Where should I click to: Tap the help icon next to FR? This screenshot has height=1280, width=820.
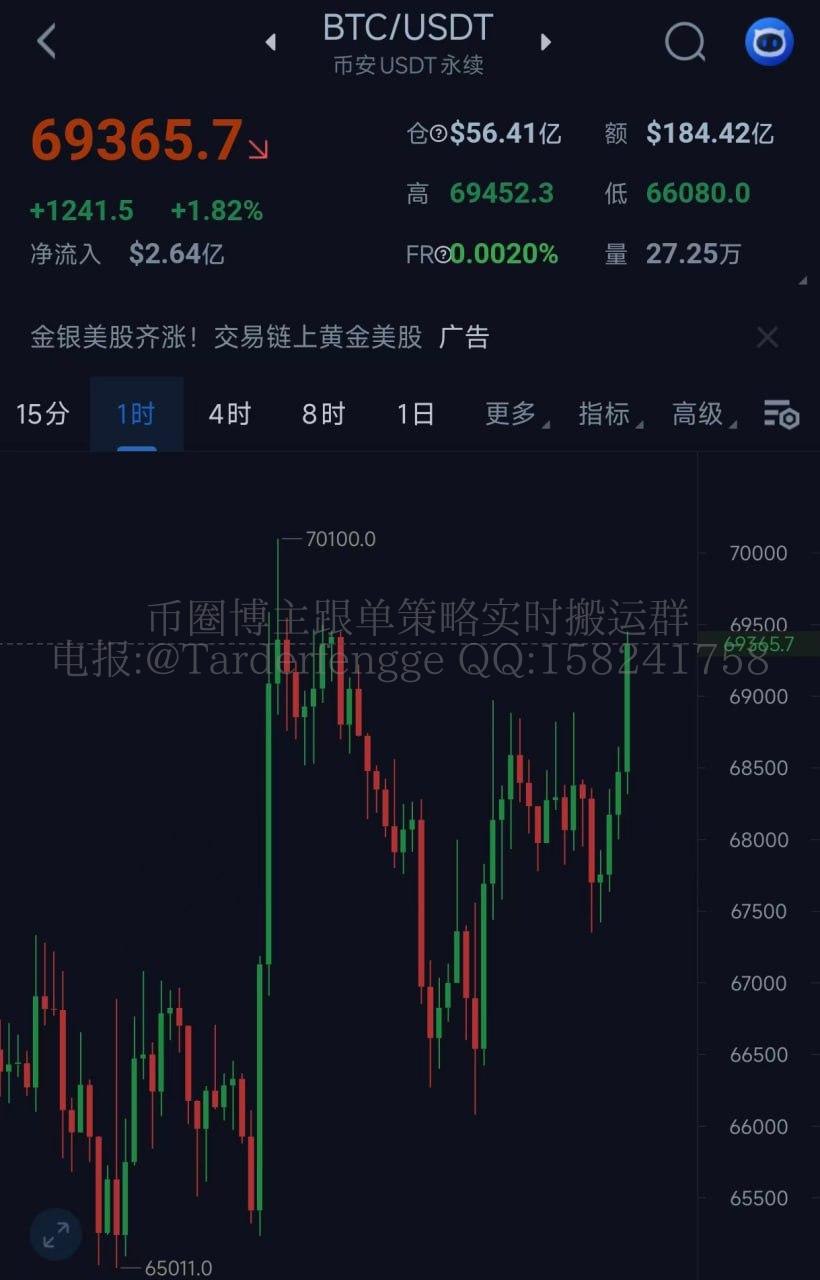pyautogui.click(x=442, y=255)
